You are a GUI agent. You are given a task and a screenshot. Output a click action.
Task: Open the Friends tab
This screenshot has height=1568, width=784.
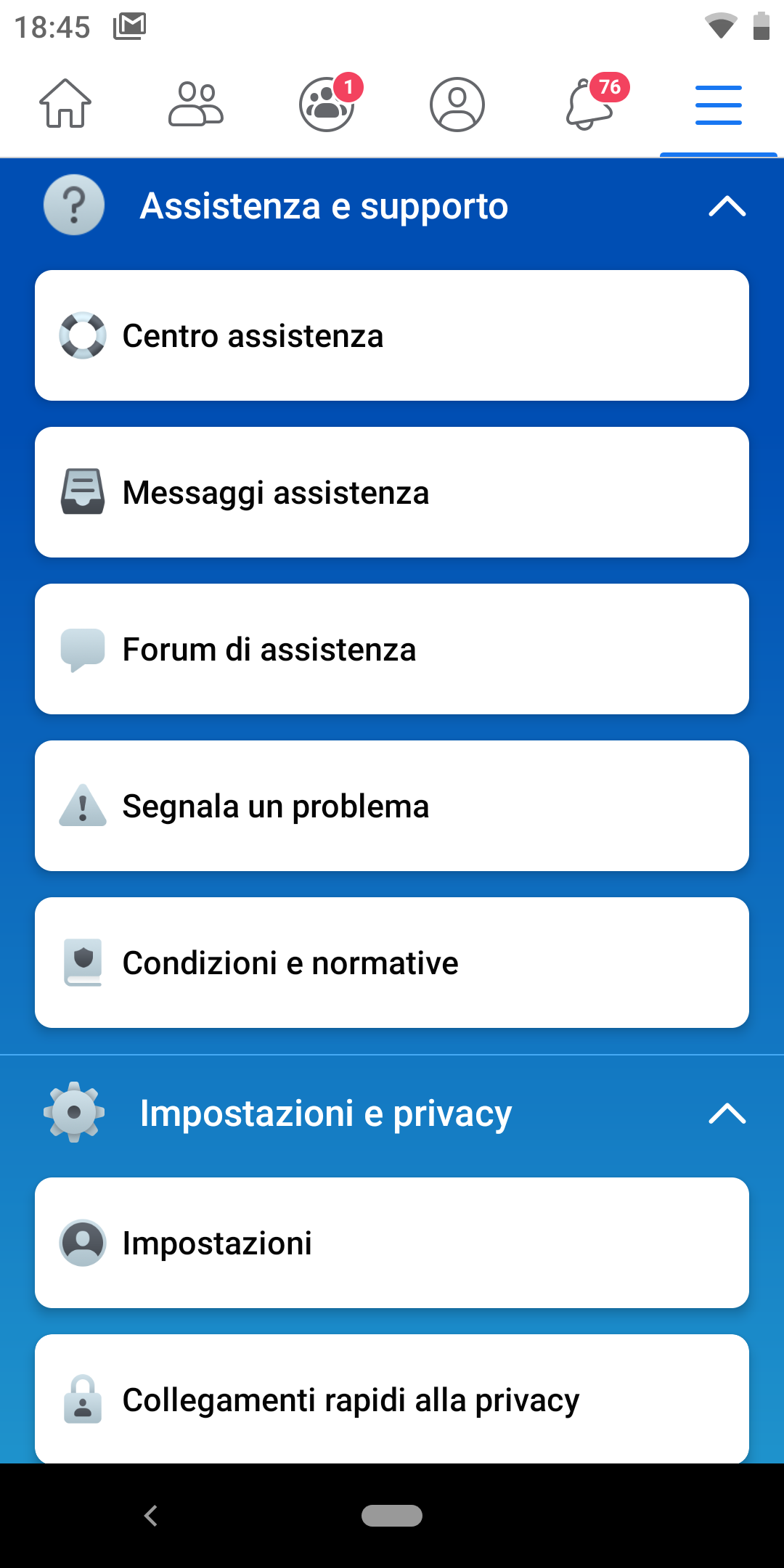(x=196, y=104)
